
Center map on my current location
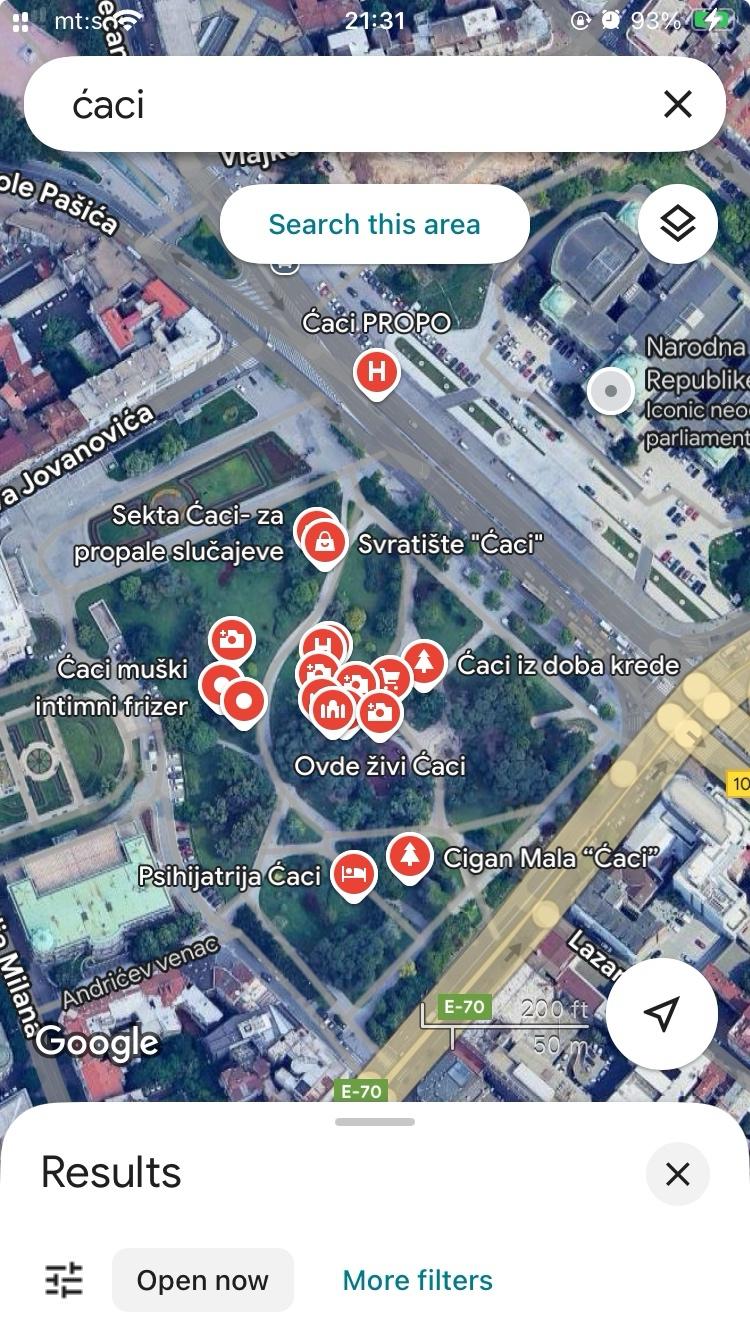[x=661, y=1014]
